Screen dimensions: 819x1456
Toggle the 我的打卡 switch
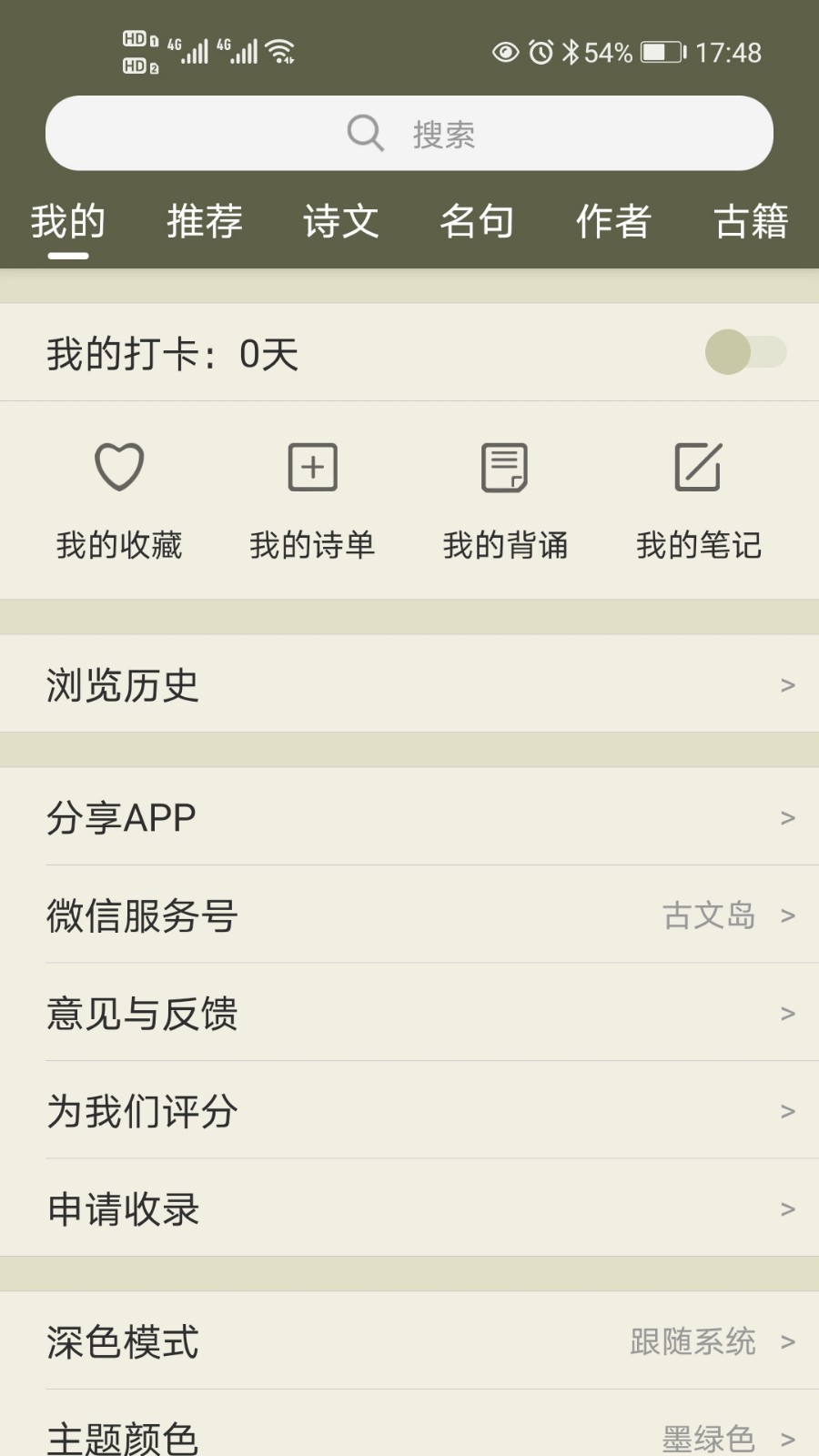pos(745,352)
